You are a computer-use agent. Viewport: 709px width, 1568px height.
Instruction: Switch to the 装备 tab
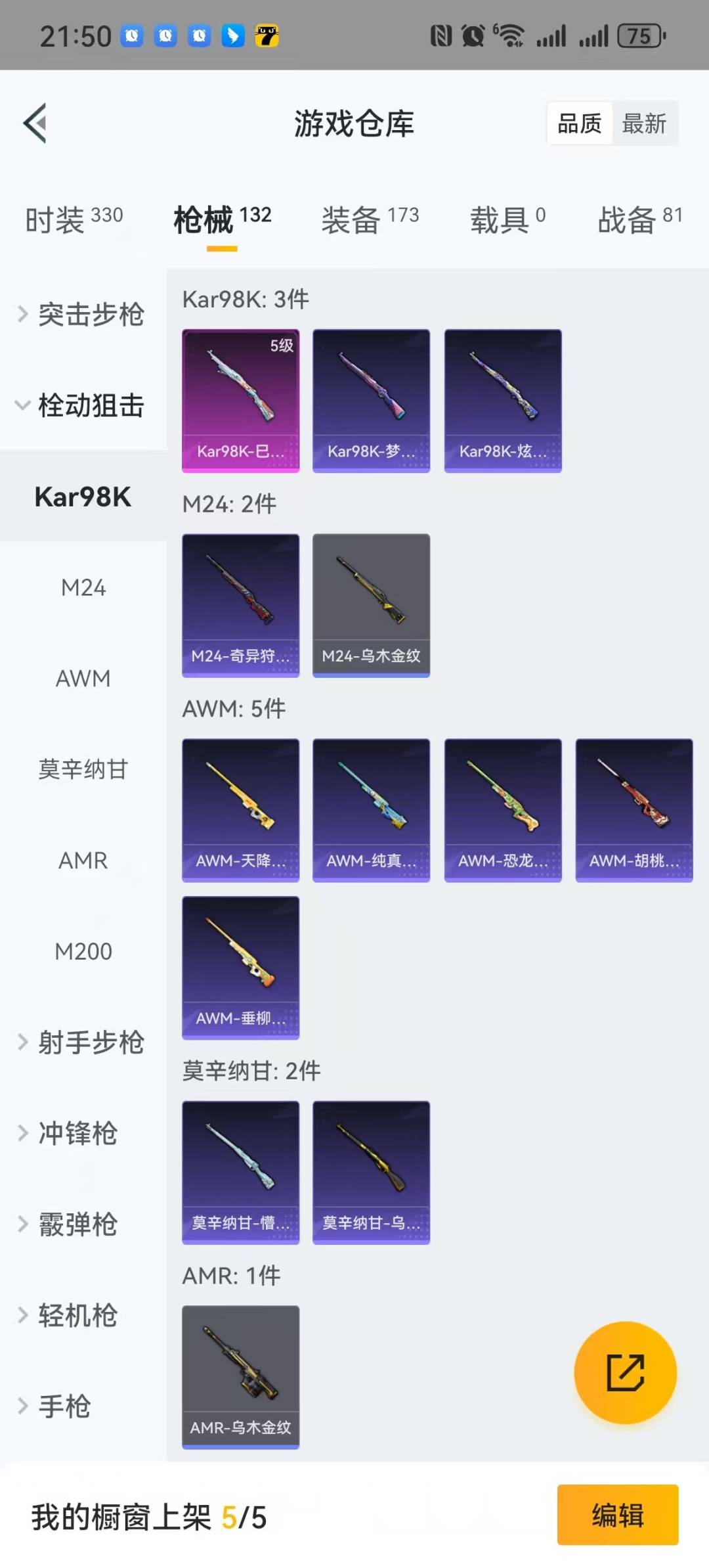coord(370,219)
